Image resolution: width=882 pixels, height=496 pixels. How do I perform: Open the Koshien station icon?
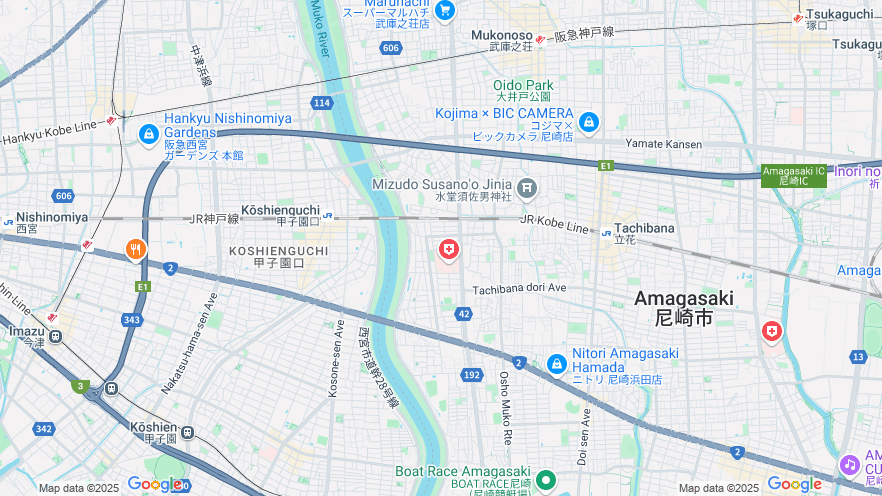[186, 433]
